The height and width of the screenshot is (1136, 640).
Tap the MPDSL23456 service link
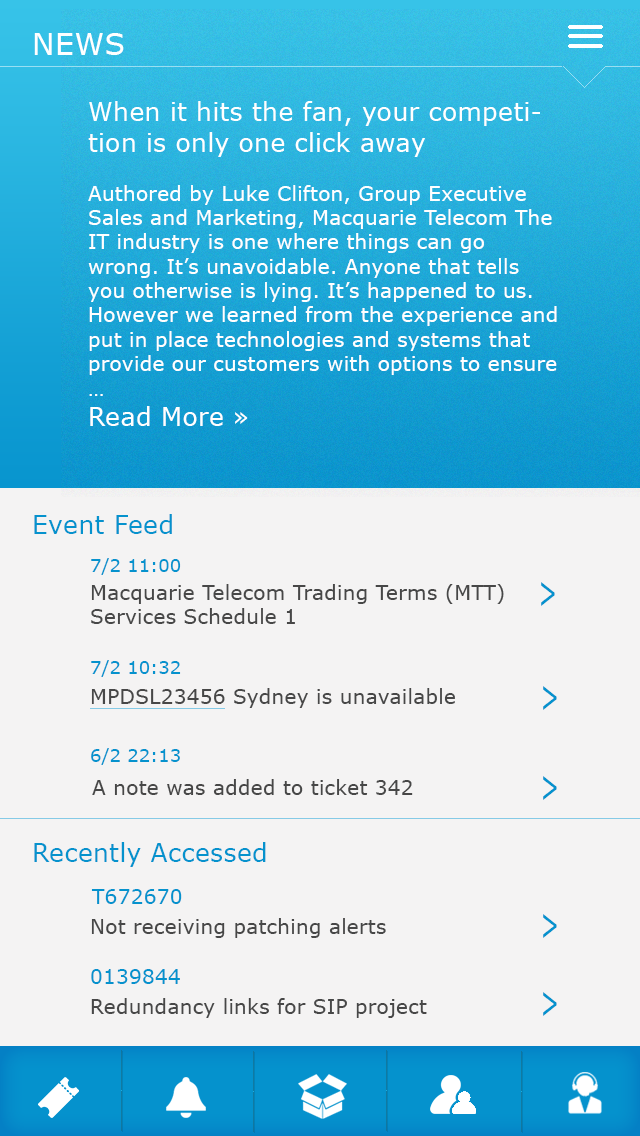click(x=157, y=697)
